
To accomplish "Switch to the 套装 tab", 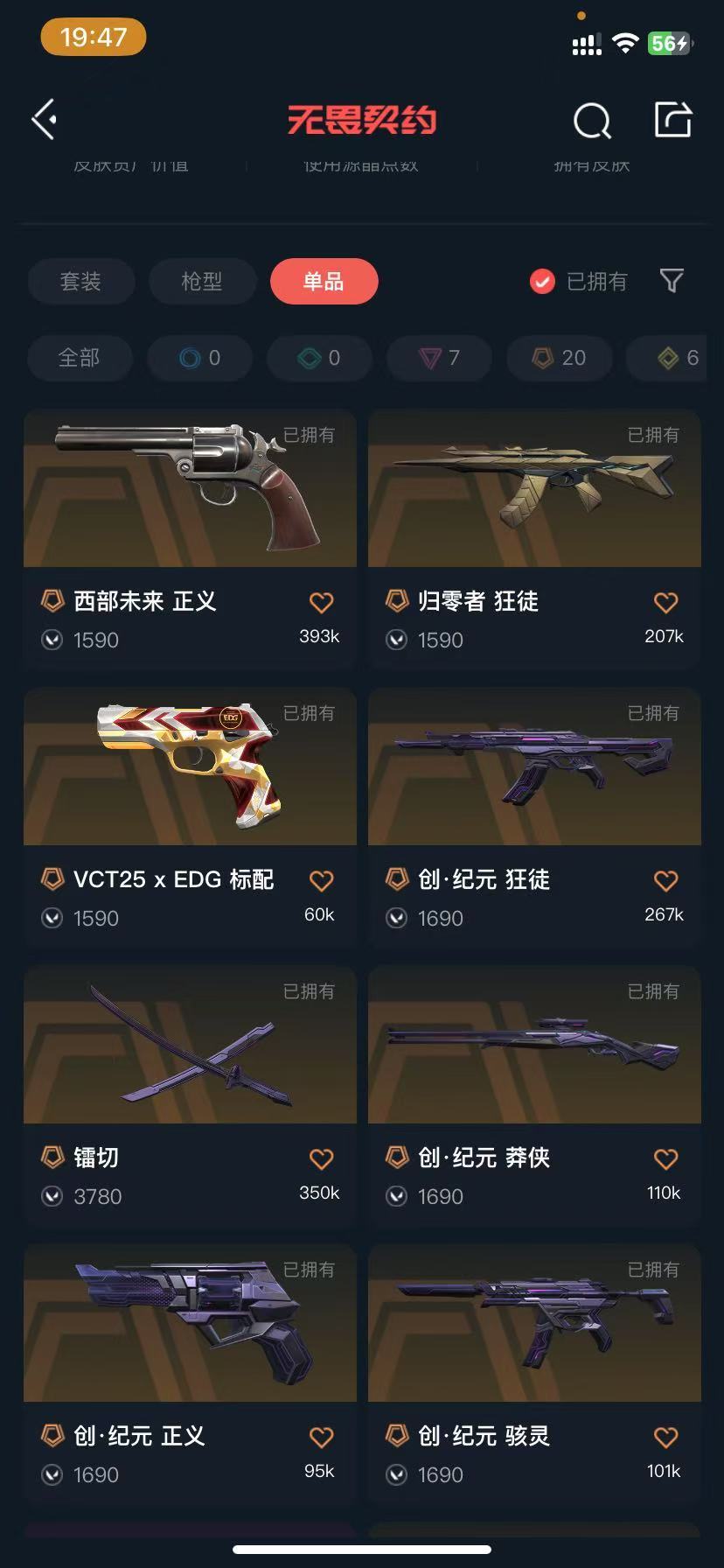I will click(x=80, y=282).
